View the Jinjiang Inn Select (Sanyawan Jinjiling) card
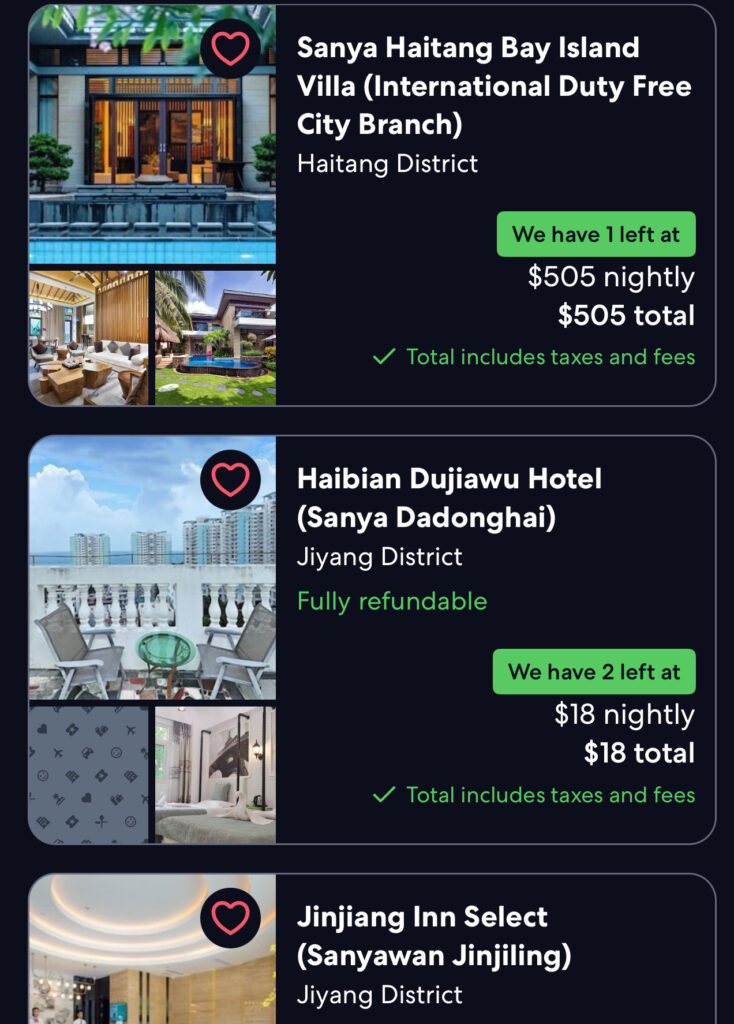This screenshot has height=1024, width=734. coord(434,936)
